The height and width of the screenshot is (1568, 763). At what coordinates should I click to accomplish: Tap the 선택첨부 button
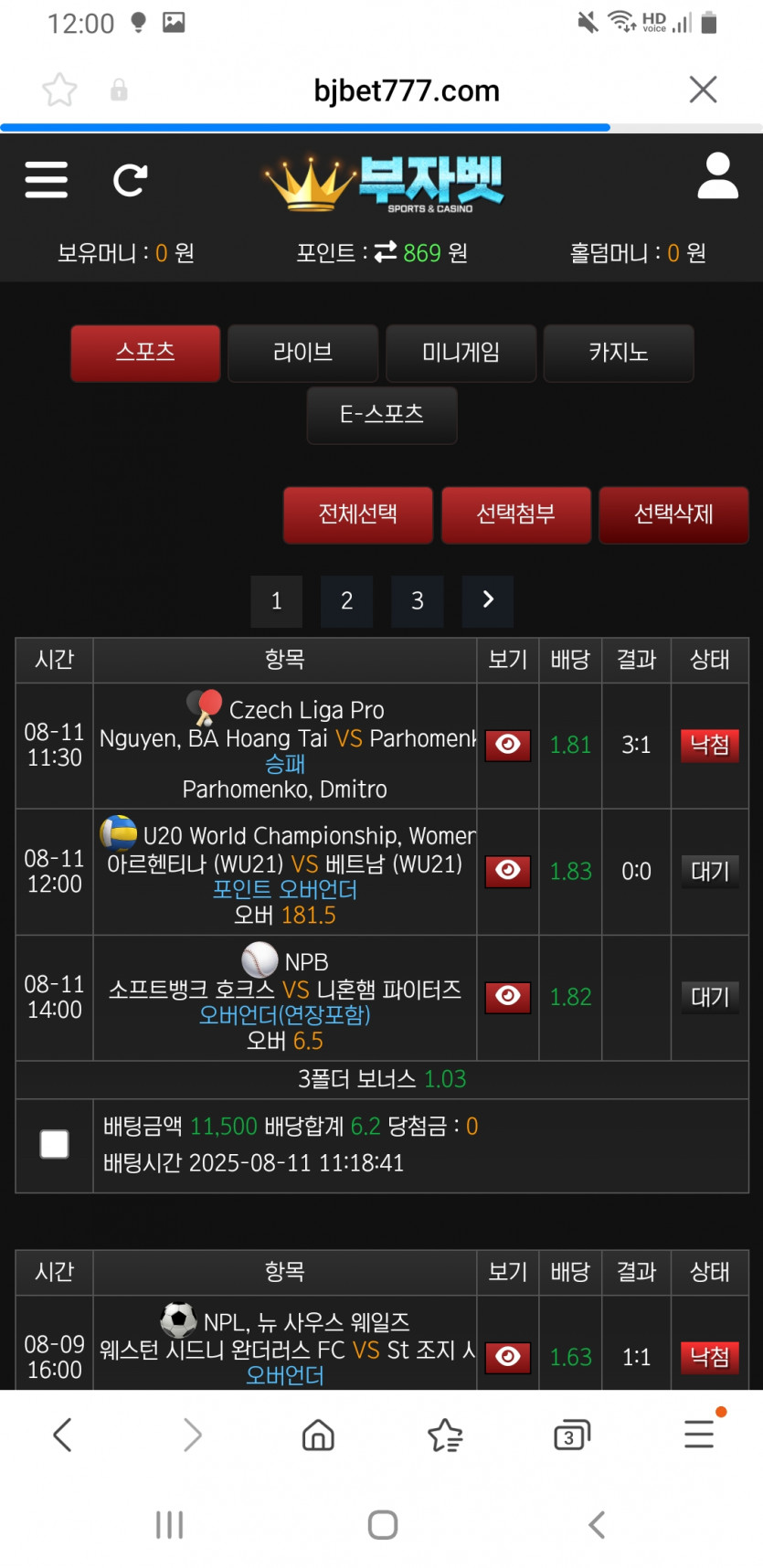pyautogui.click(x=516, y=514)
